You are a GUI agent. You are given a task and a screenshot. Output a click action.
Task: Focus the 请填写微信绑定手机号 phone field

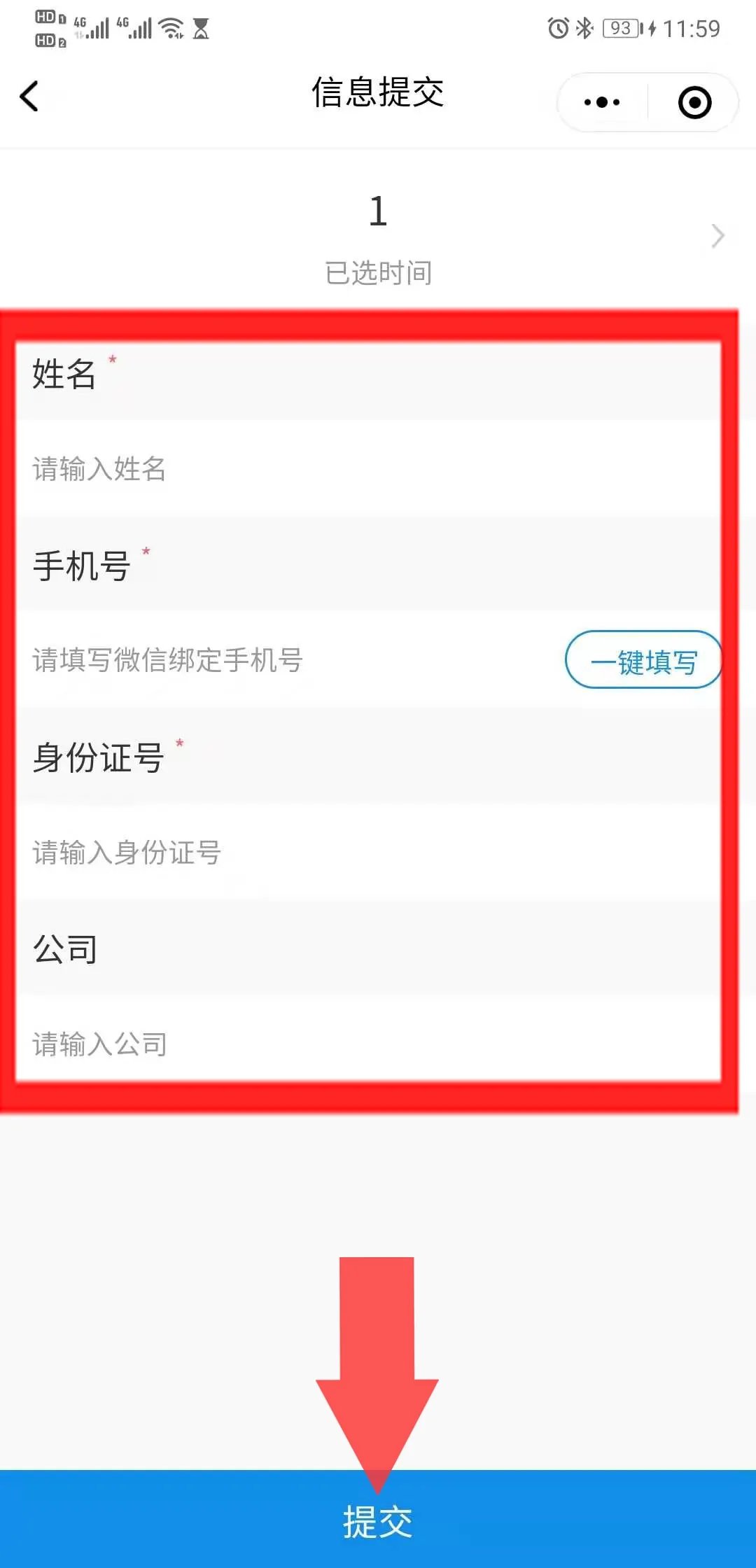[280, 660]
